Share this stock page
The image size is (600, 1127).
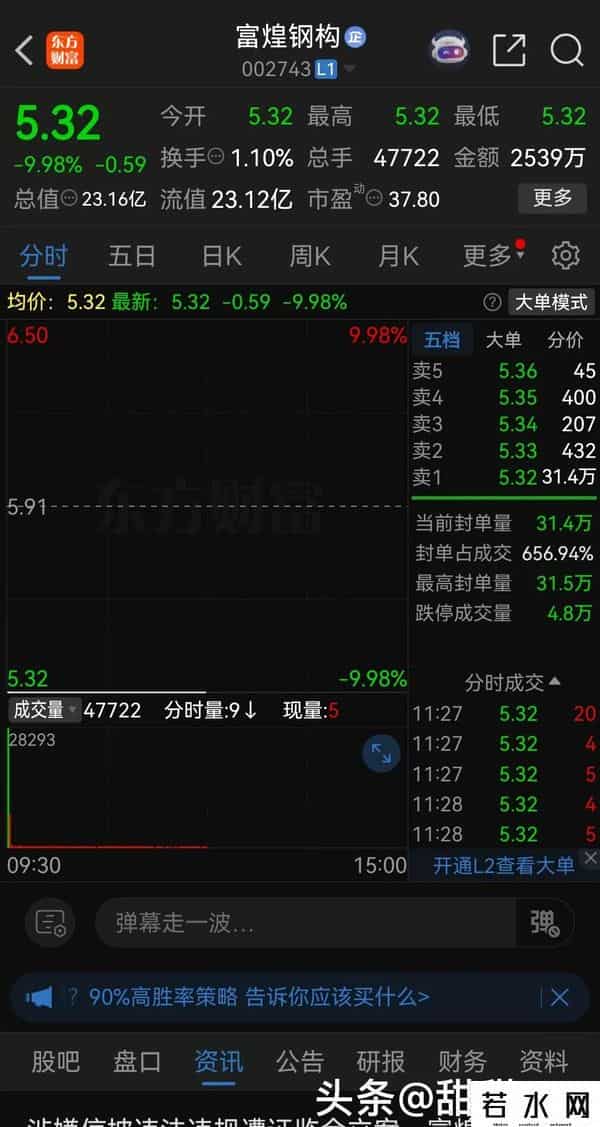coord(508,49)
